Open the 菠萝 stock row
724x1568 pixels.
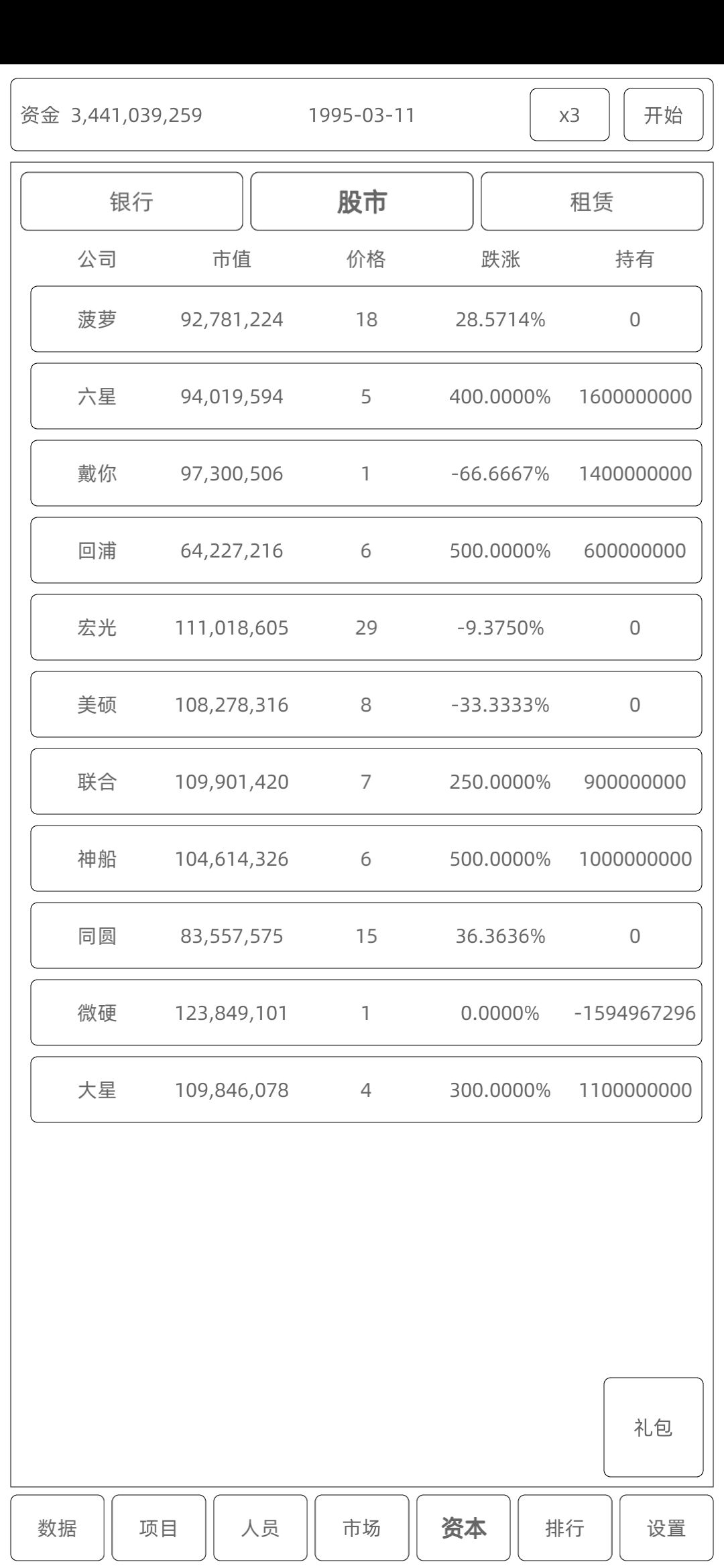click(x=366, y=319)
